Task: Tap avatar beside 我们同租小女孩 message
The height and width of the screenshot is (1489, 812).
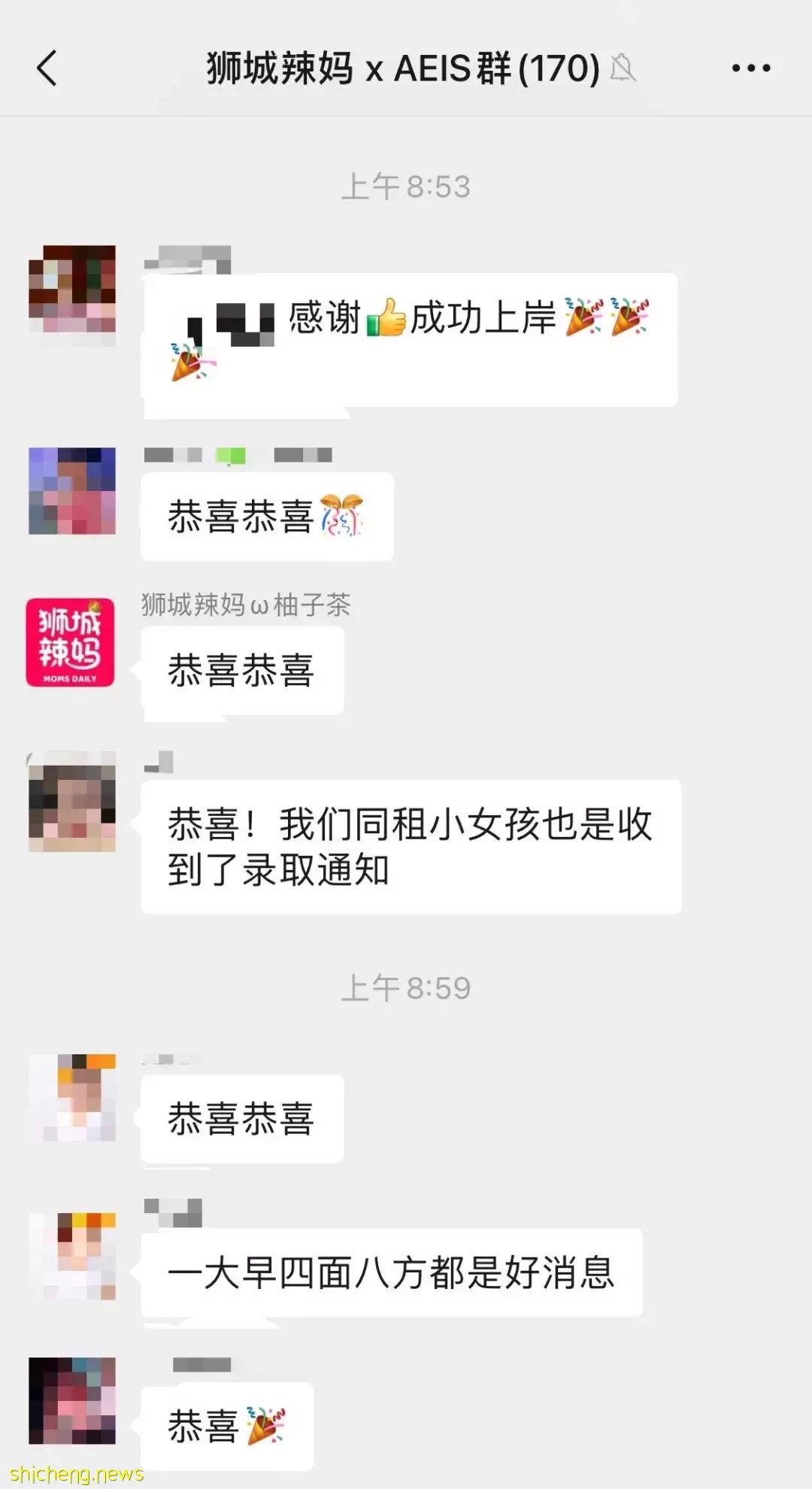Action: click(x=72, y=802)
